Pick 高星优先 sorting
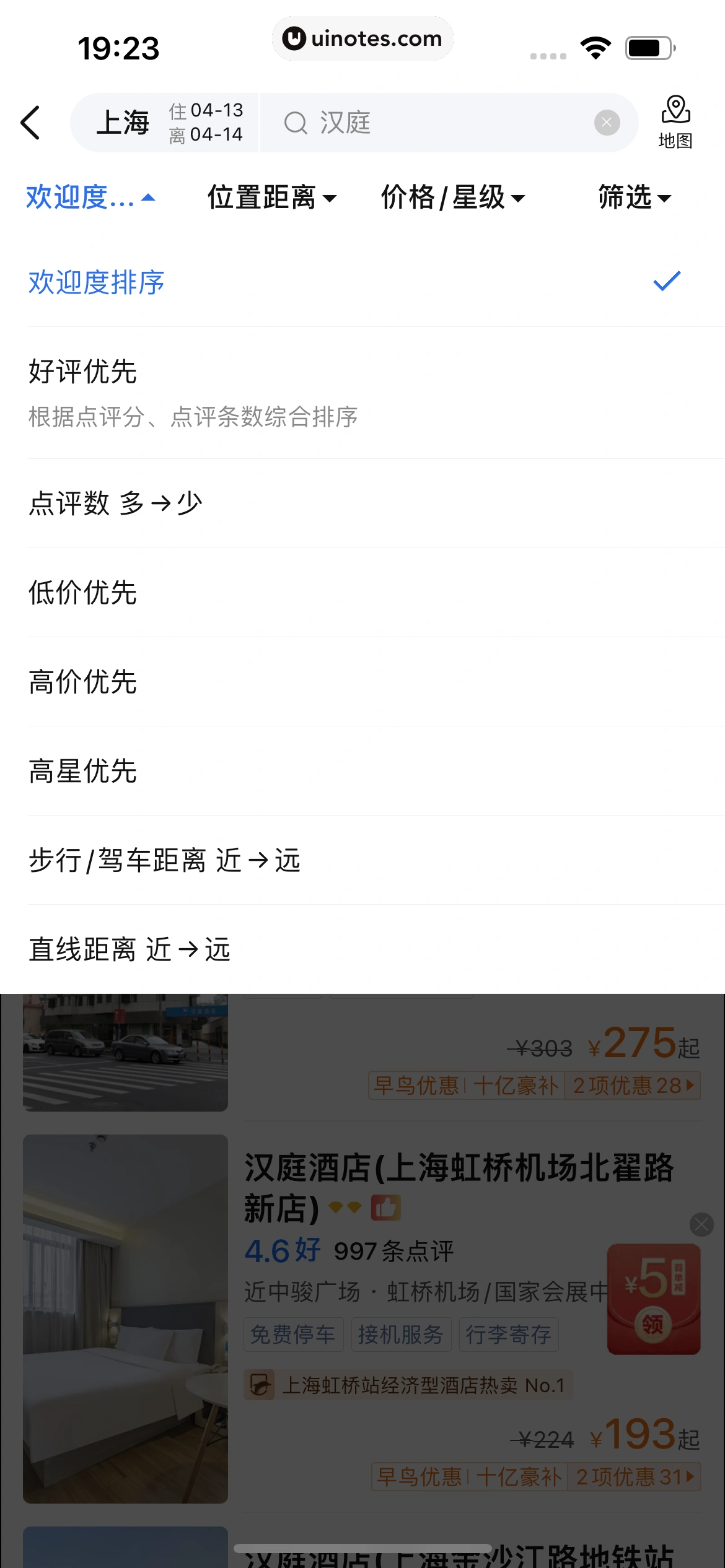 click(x=83, y=771)
